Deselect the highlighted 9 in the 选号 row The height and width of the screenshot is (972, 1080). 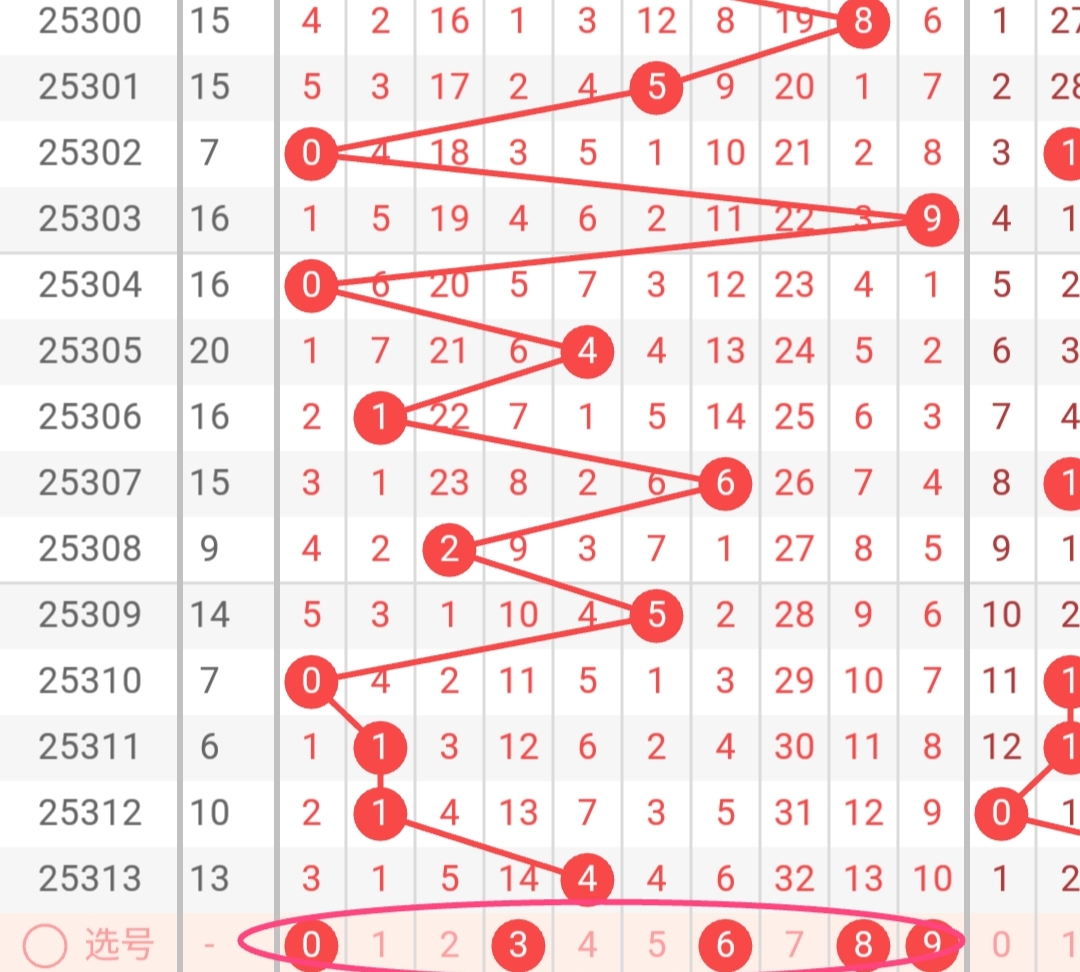[932, 943]
